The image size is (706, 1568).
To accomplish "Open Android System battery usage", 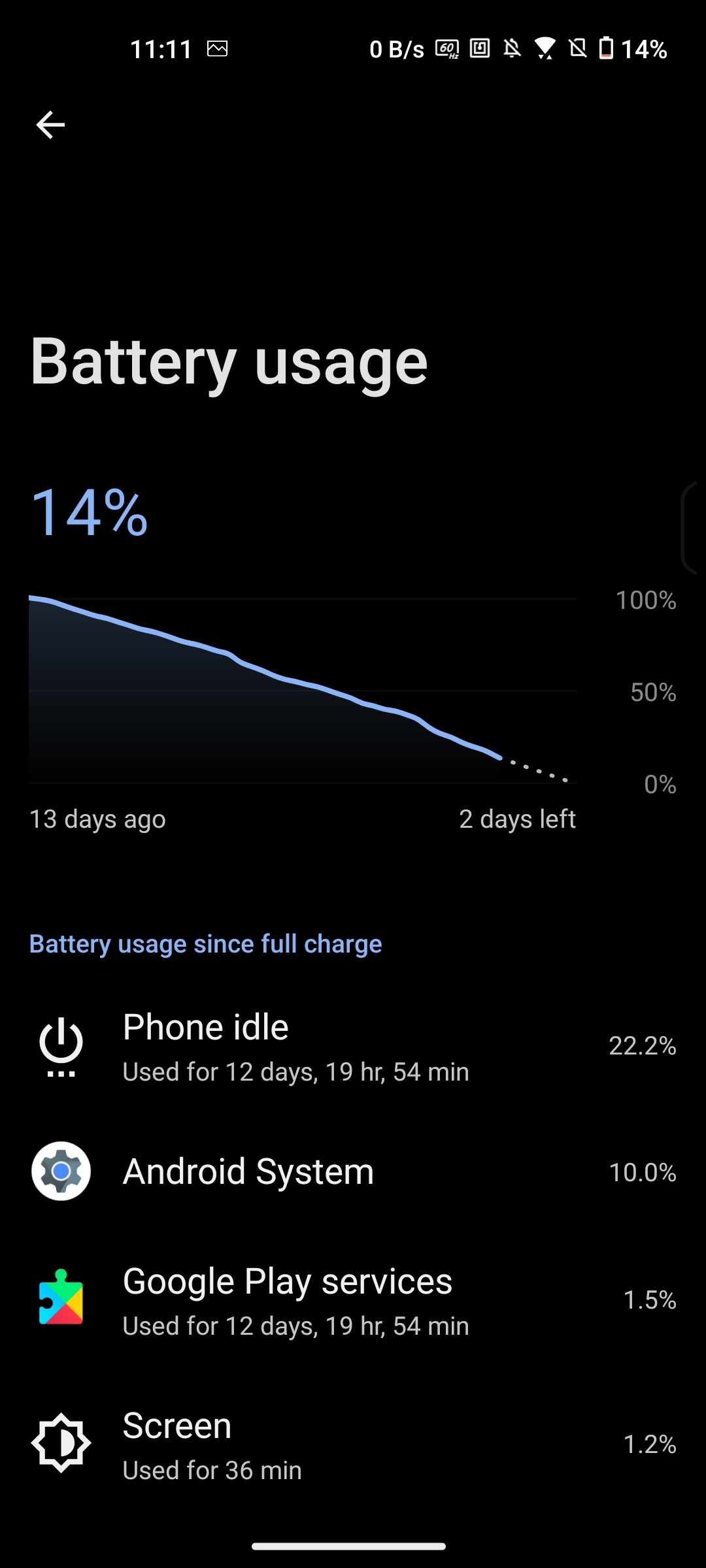I will (353, 1171).
